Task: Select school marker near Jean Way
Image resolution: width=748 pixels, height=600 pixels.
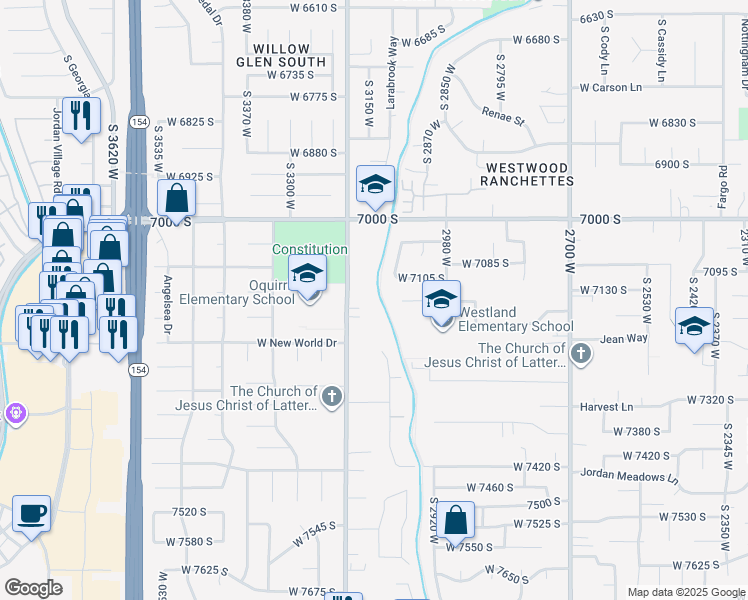Action: pyautogui.click(x=695, y=329)
